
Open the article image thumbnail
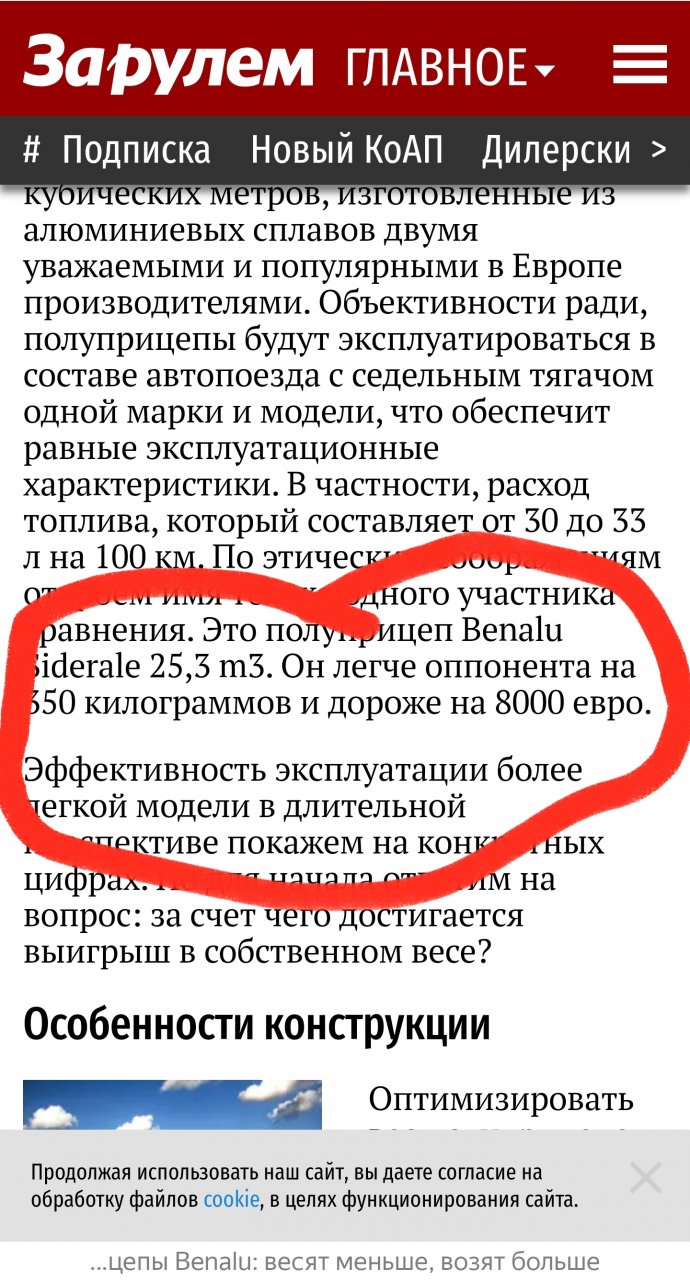point(172,1106)
